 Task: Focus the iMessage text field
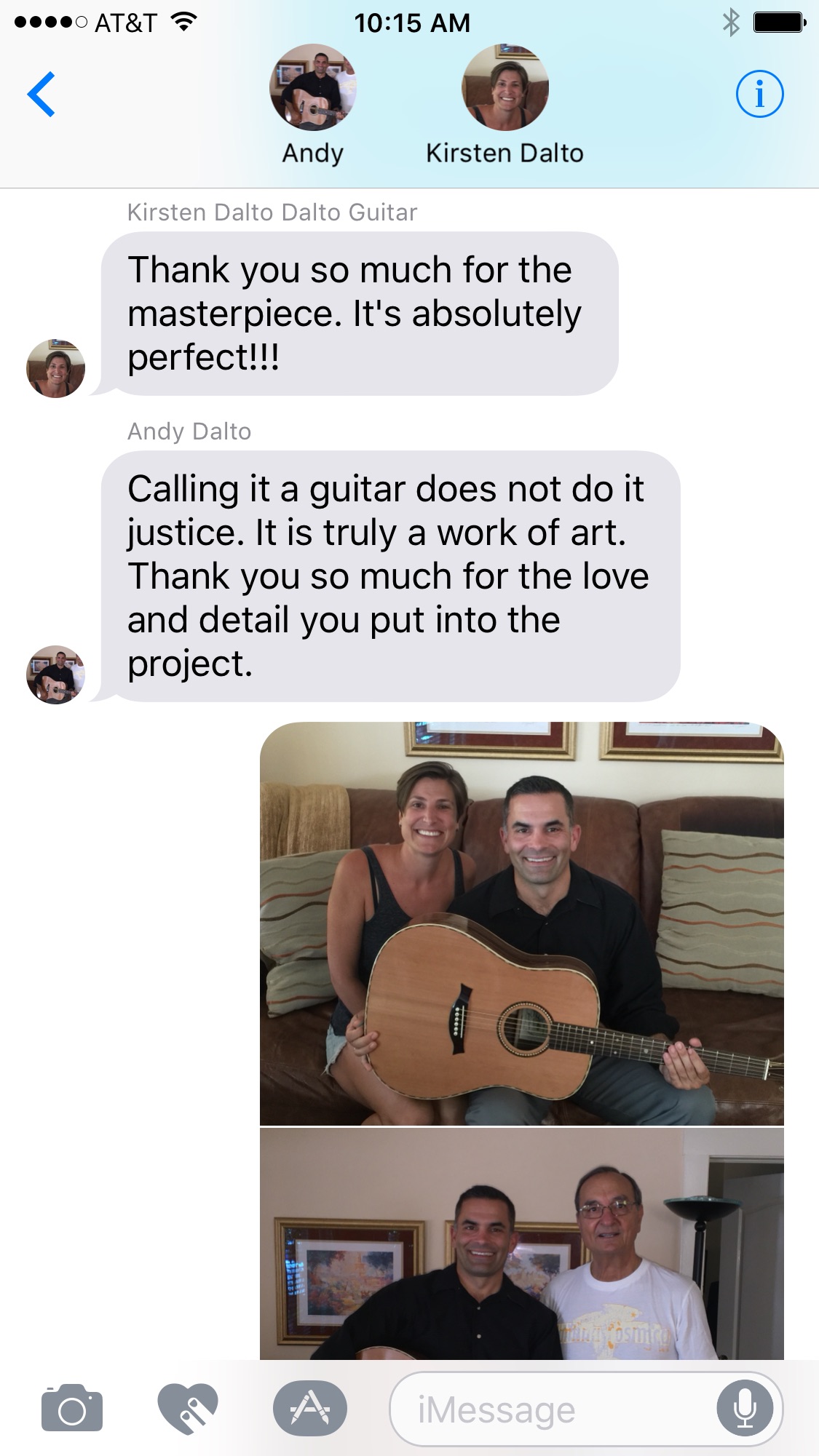(553, 1409)
